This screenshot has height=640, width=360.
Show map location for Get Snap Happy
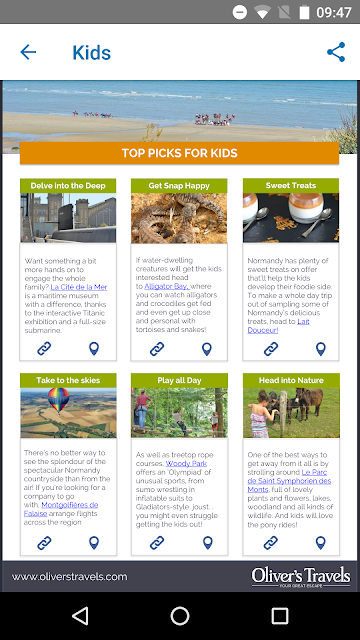pos(207,349)
